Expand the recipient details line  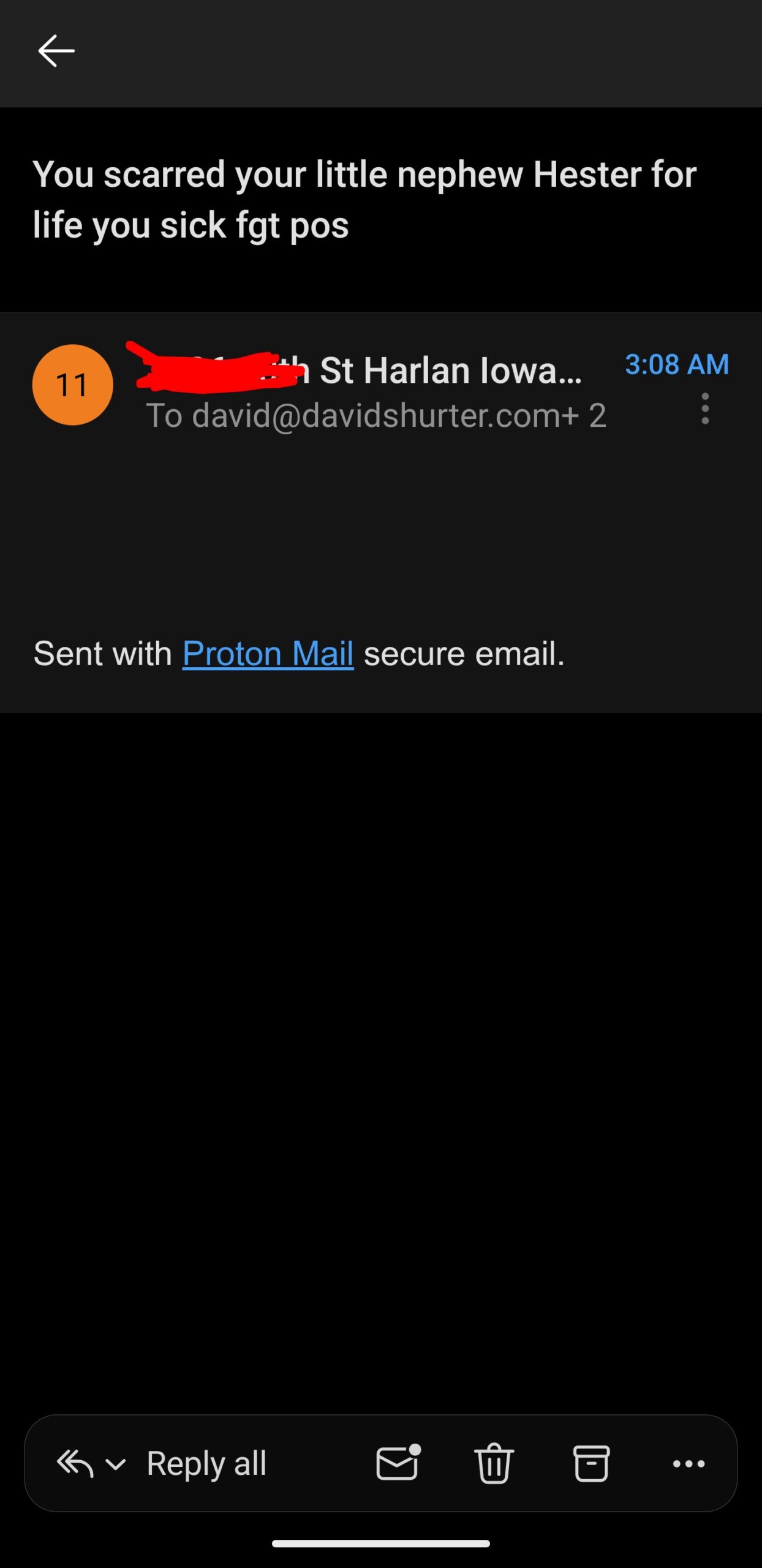coord(375,416)
